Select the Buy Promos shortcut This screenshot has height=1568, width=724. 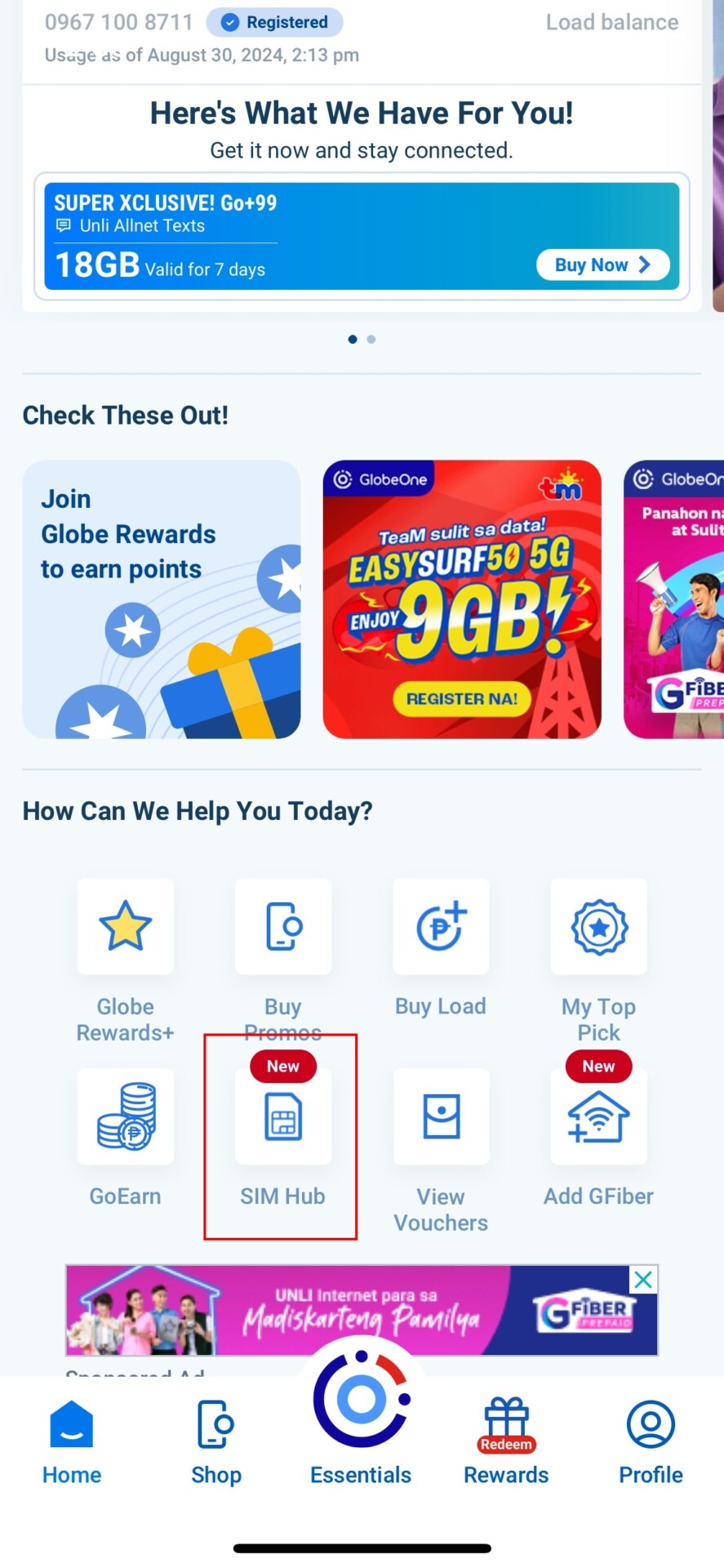pyautogui.click(x=283, y=927)
